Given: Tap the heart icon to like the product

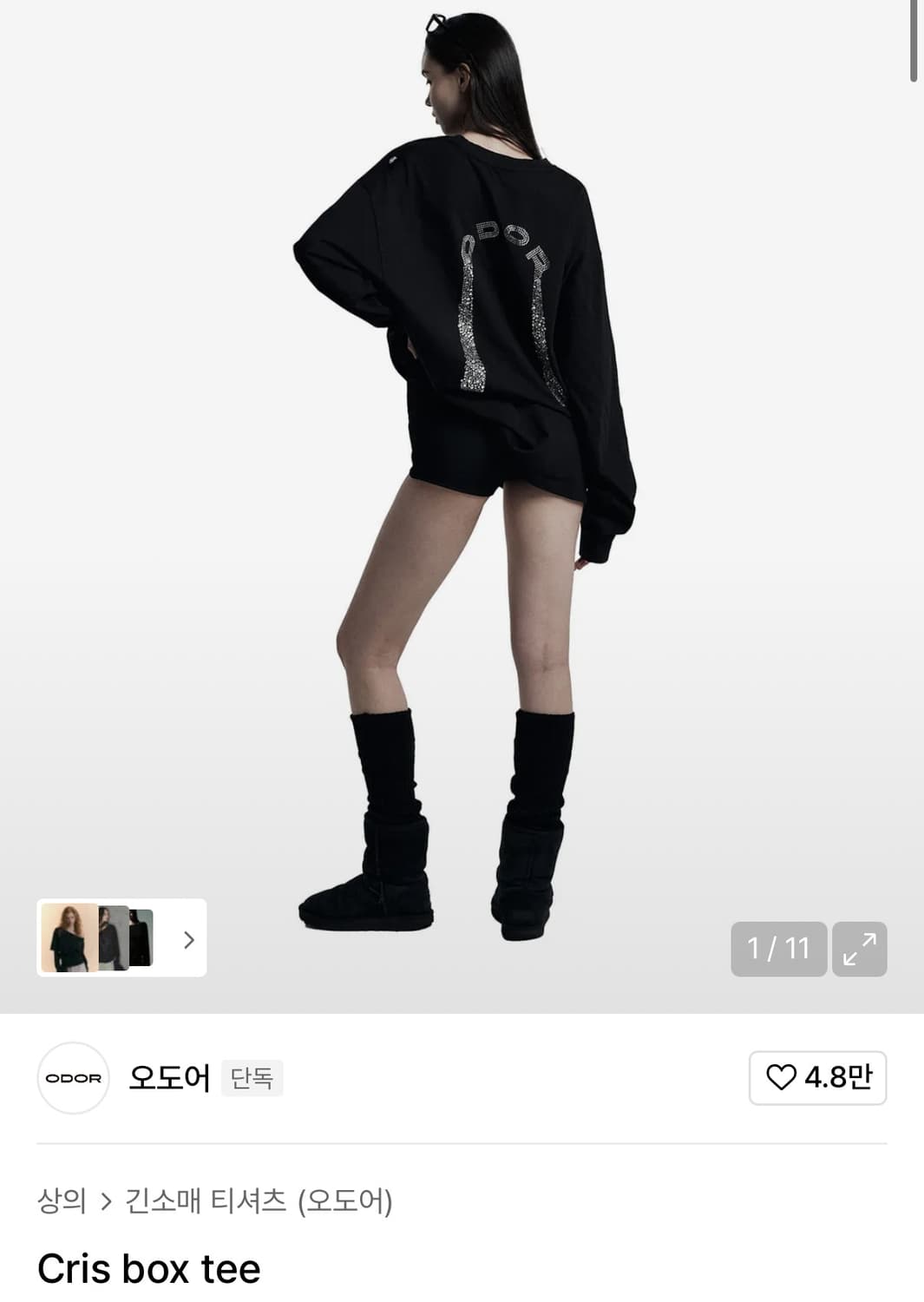Looking at the screenshot, I should (x=782, y=1076).
